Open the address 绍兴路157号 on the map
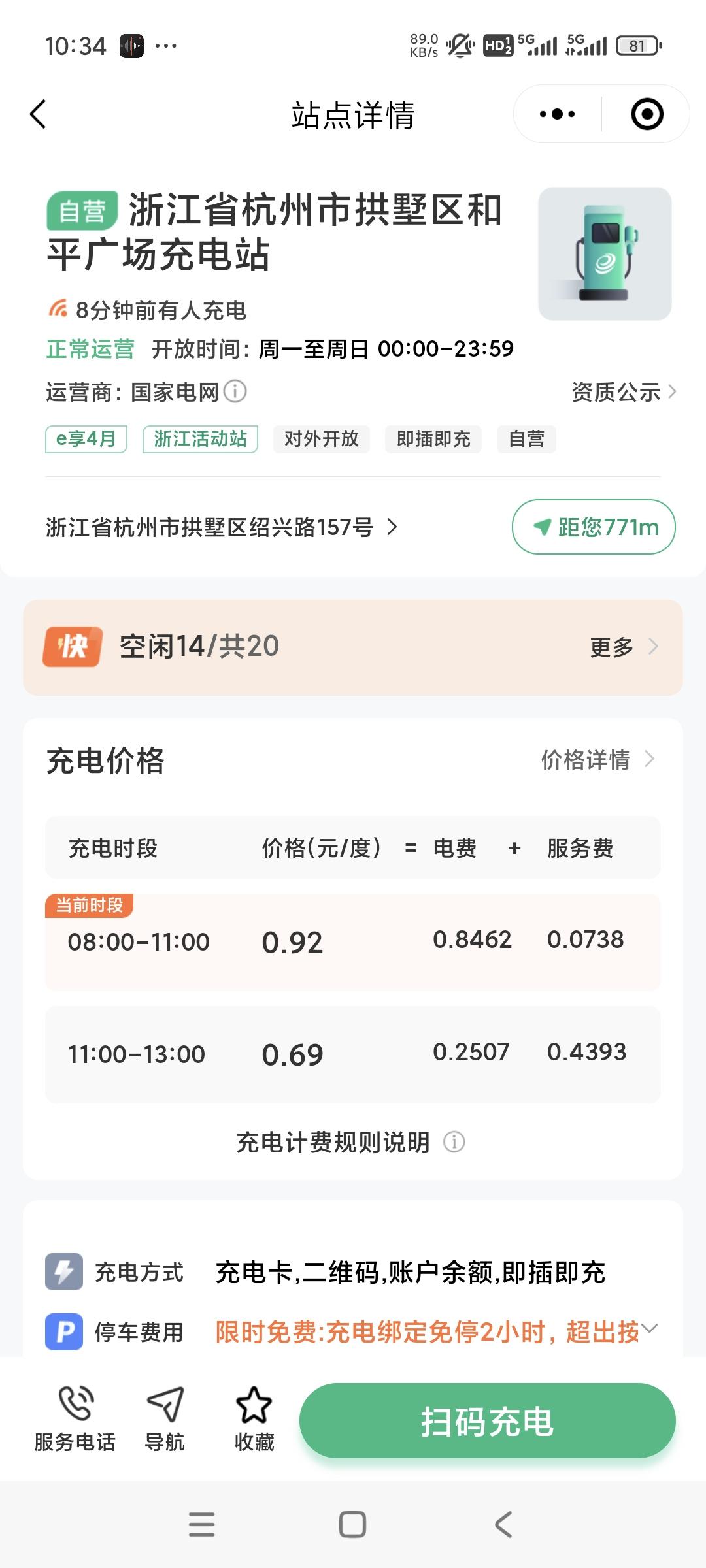Viewport: 706px width, 1568px height. 221,527
